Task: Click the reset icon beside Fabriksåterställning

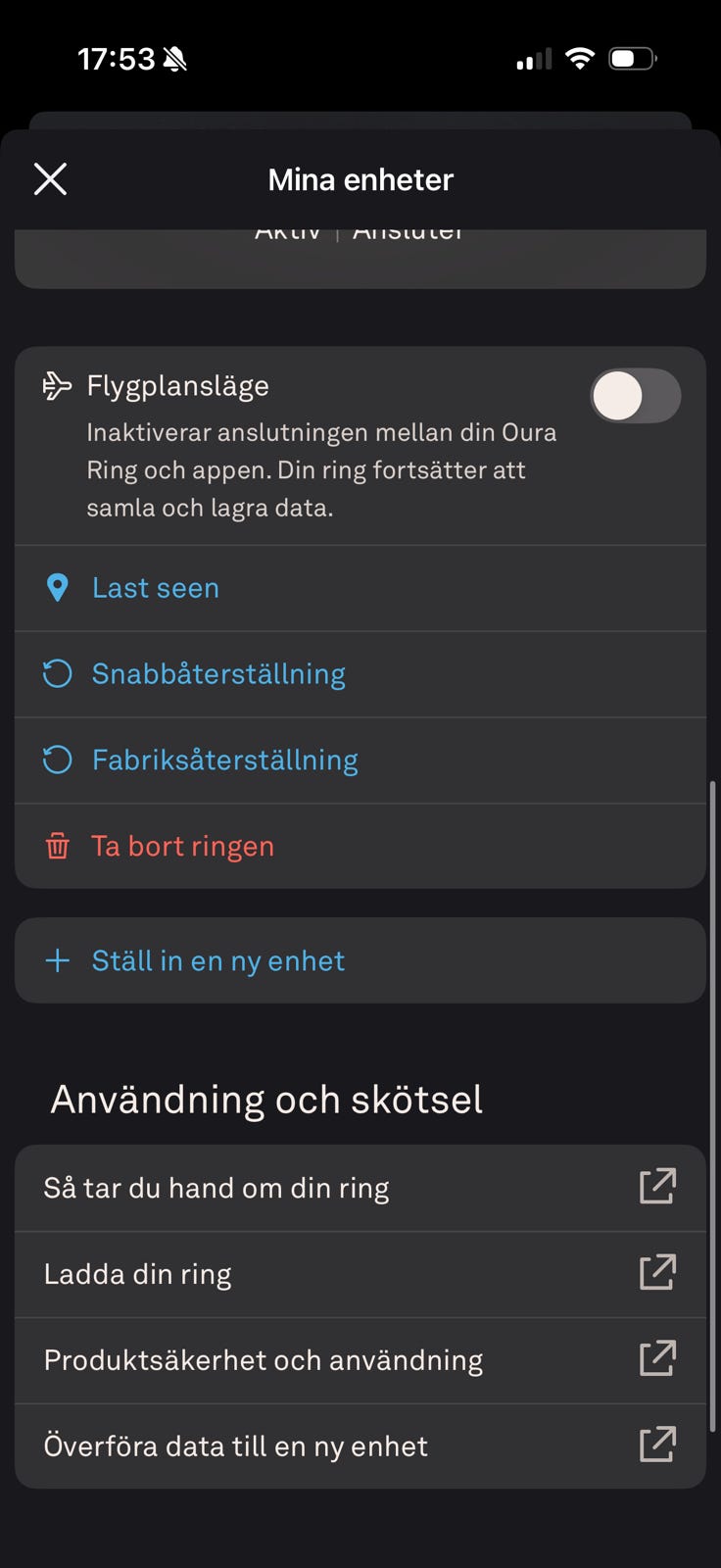Action: [x=58, y=759]
